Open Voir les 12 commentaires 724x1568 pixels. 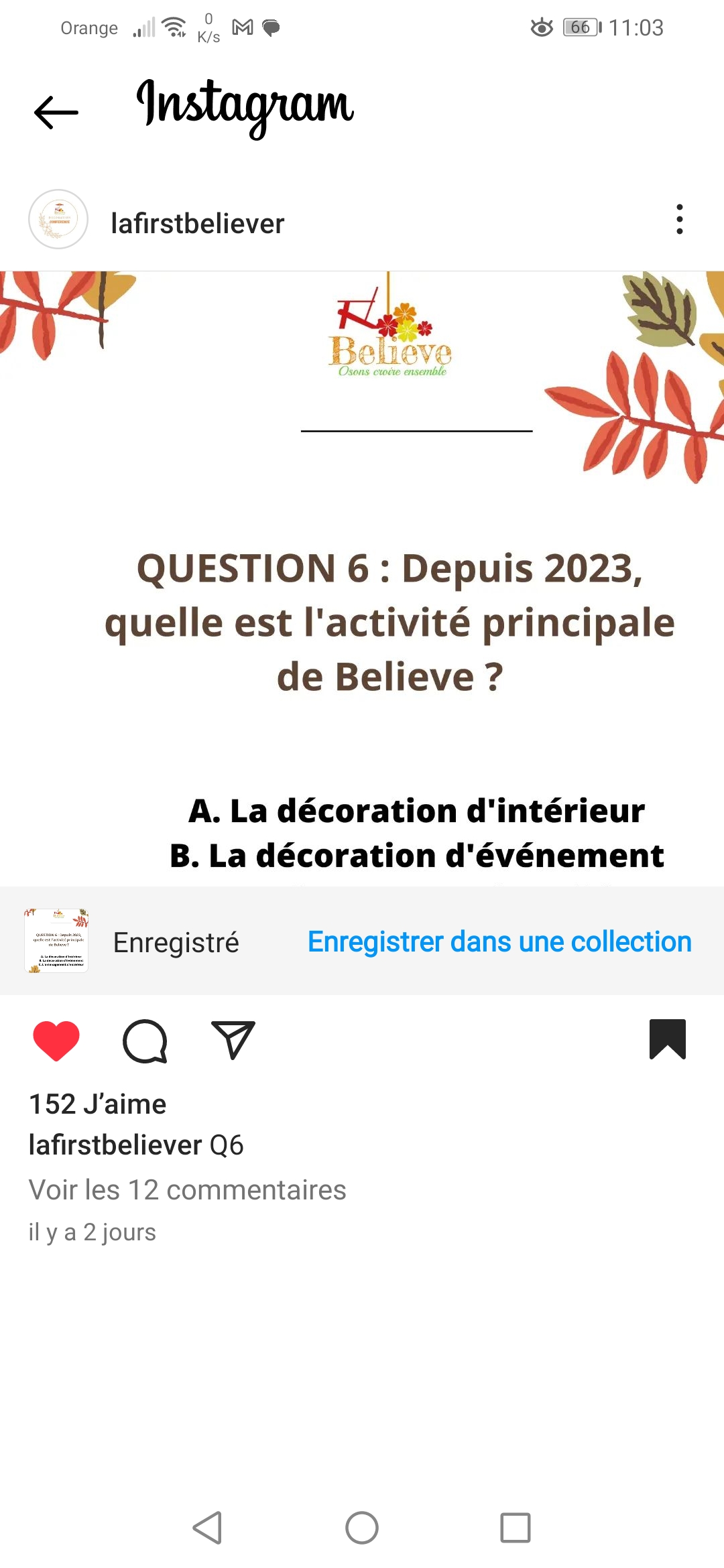pyautogui.click(x=187, y=1190)
